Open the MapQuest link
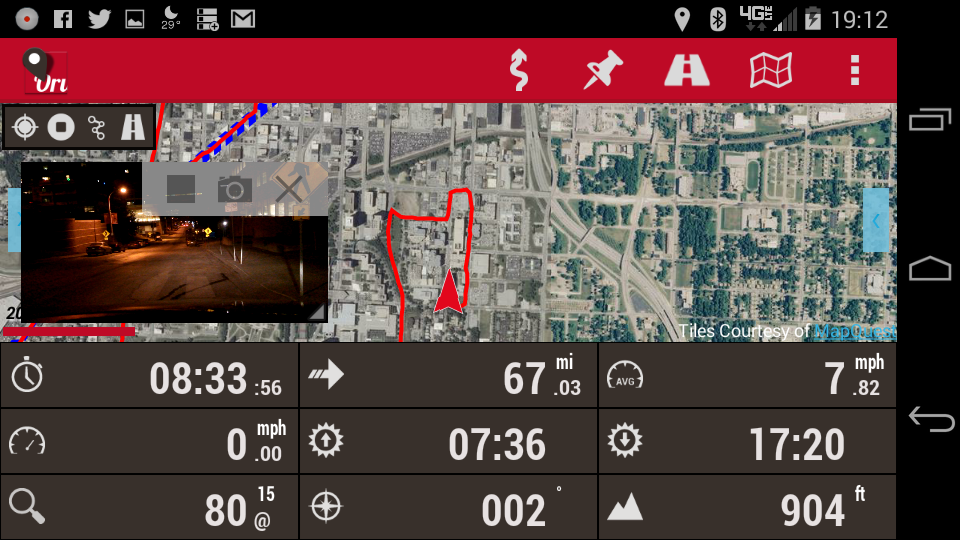Image resolution: width=960 pixels, height=540 pixels. (x=854, y=331)
